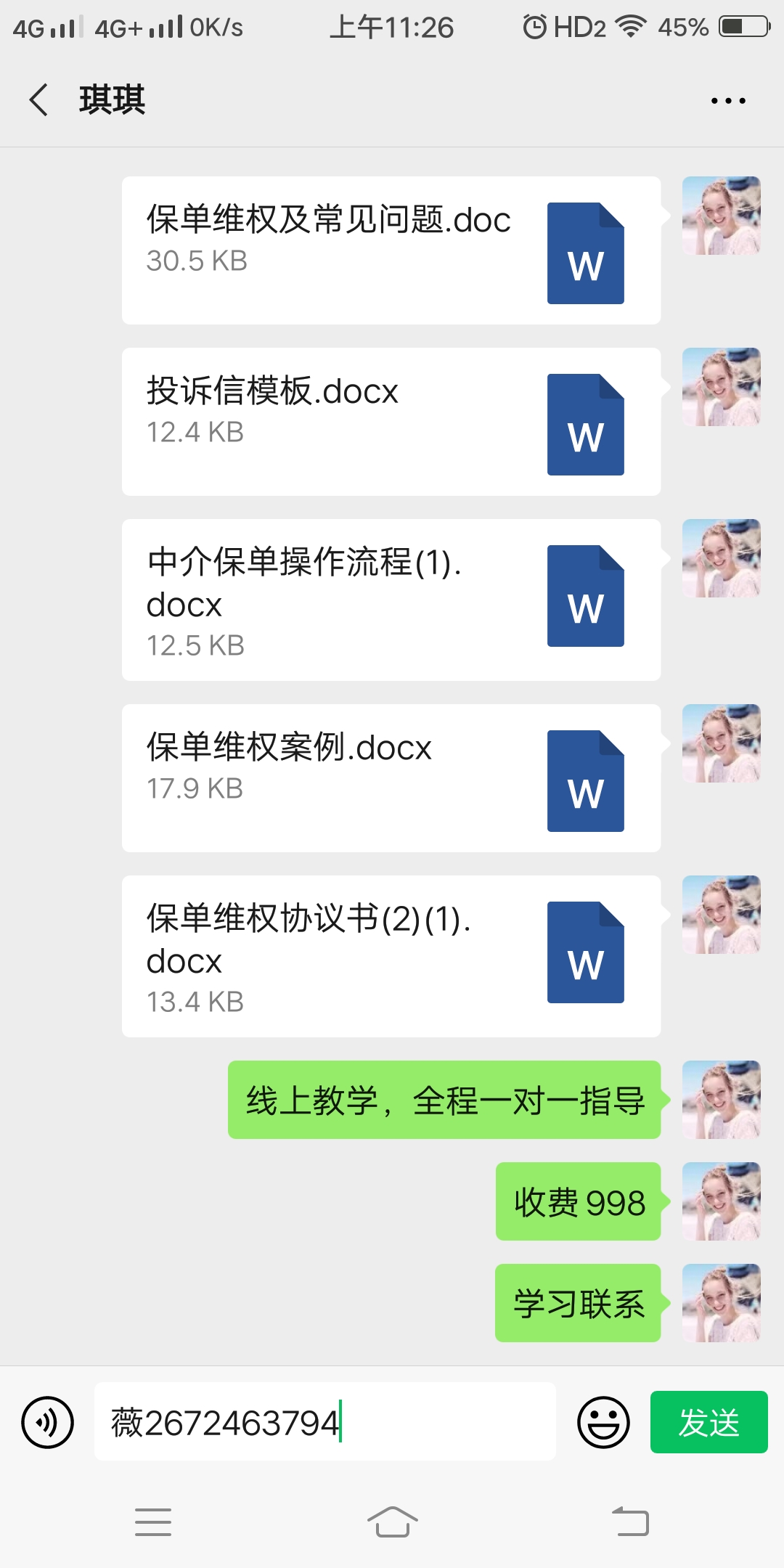
Task: Switch to voice message input
Action: tap(48, 1422)
